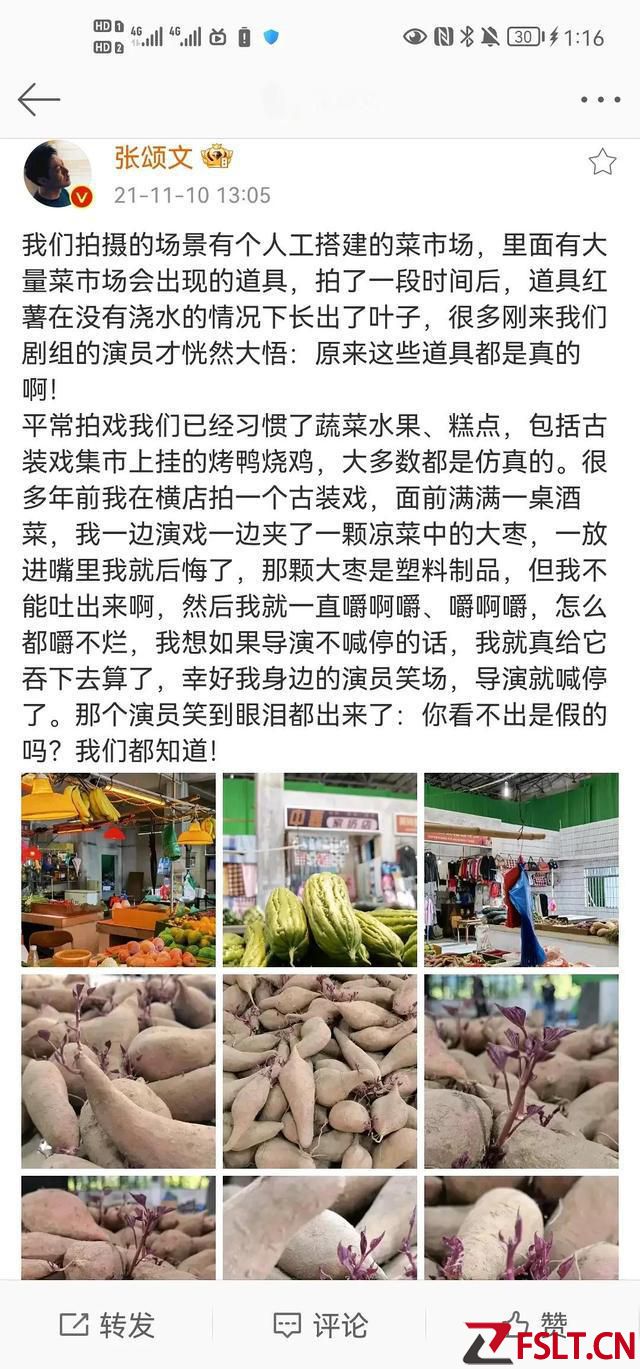
Task: Open the three-dot overflow menu
Action: pyautogui.click(x=600, y=100)
